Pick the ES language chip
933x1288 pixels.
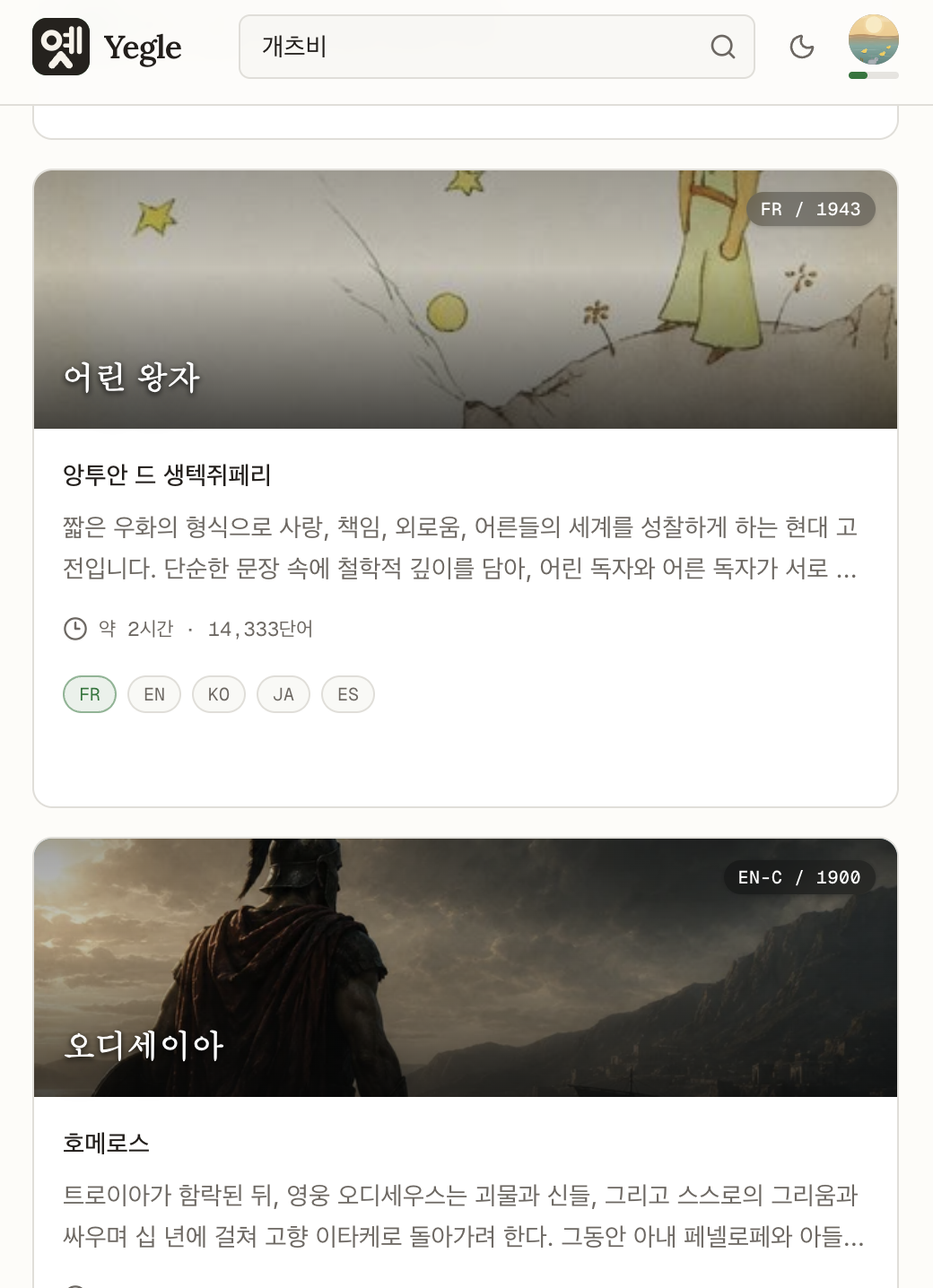pos(348,694)
